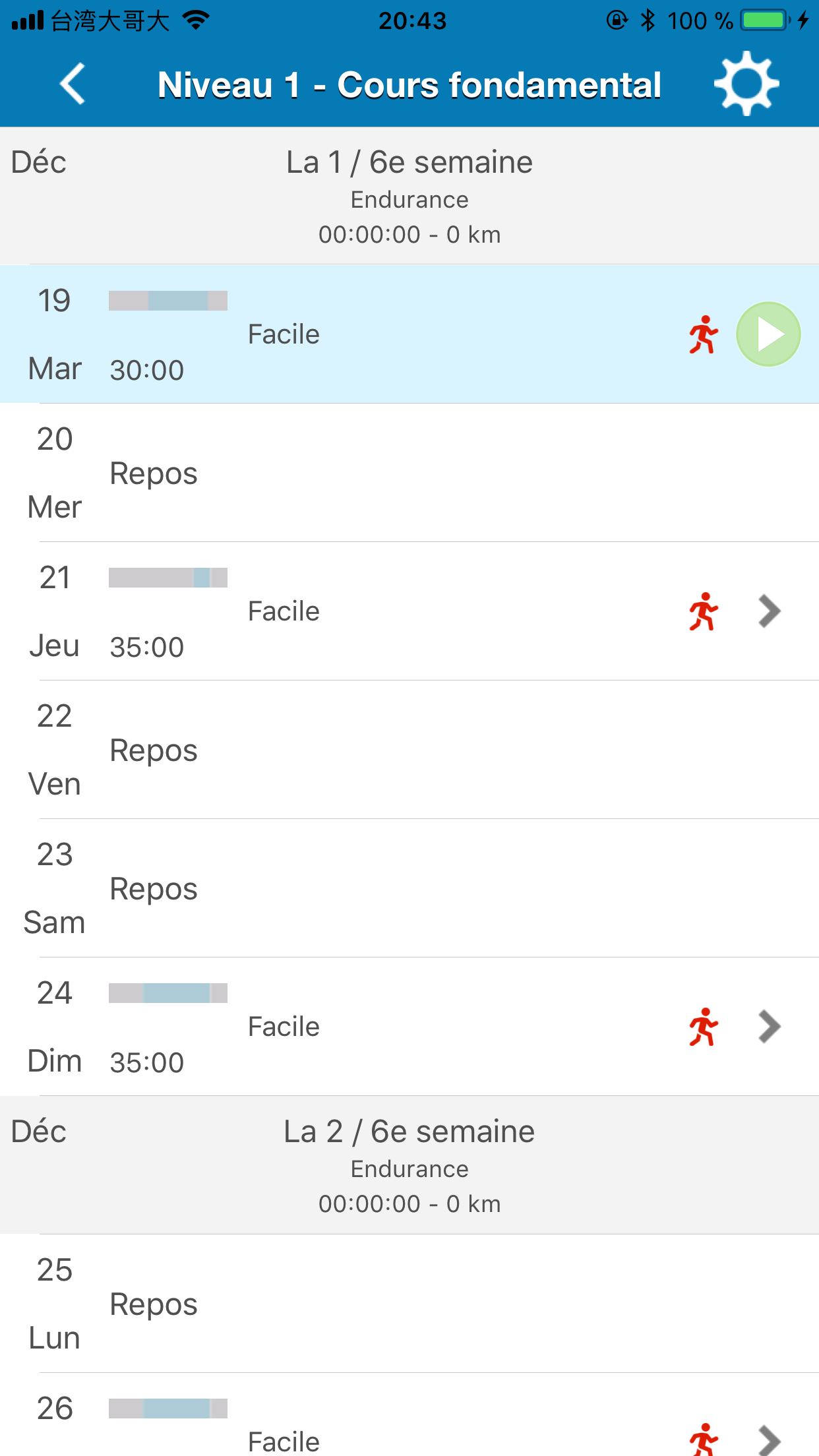
Task: Open the settings gear icon
Action: (x=746, y=84)
